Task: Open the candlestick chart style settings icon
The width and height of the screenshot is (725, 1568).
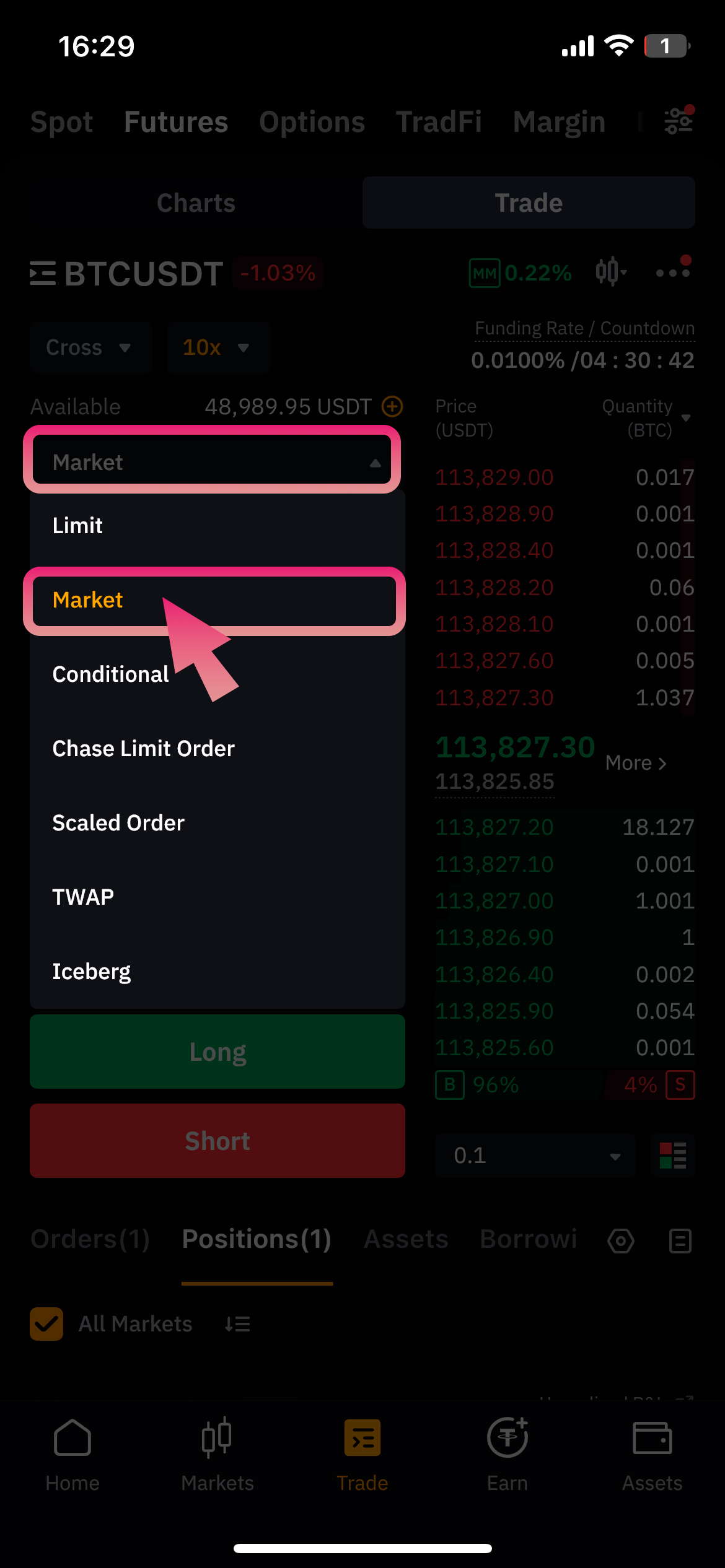Action: pyautogui.click(x=610, y=271)
